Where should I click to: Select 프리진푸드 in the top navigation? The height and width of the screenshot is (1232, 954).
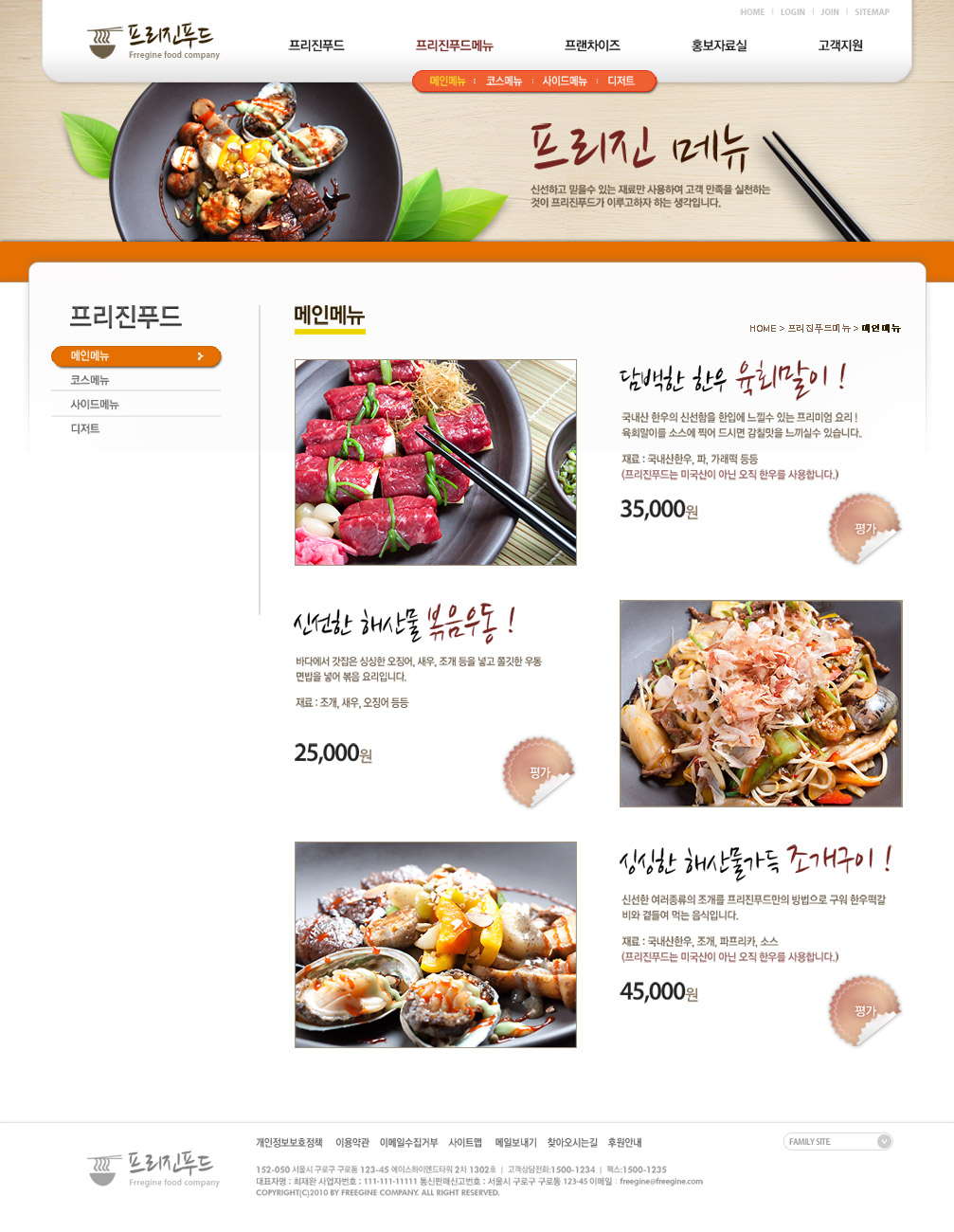[316, 45]
